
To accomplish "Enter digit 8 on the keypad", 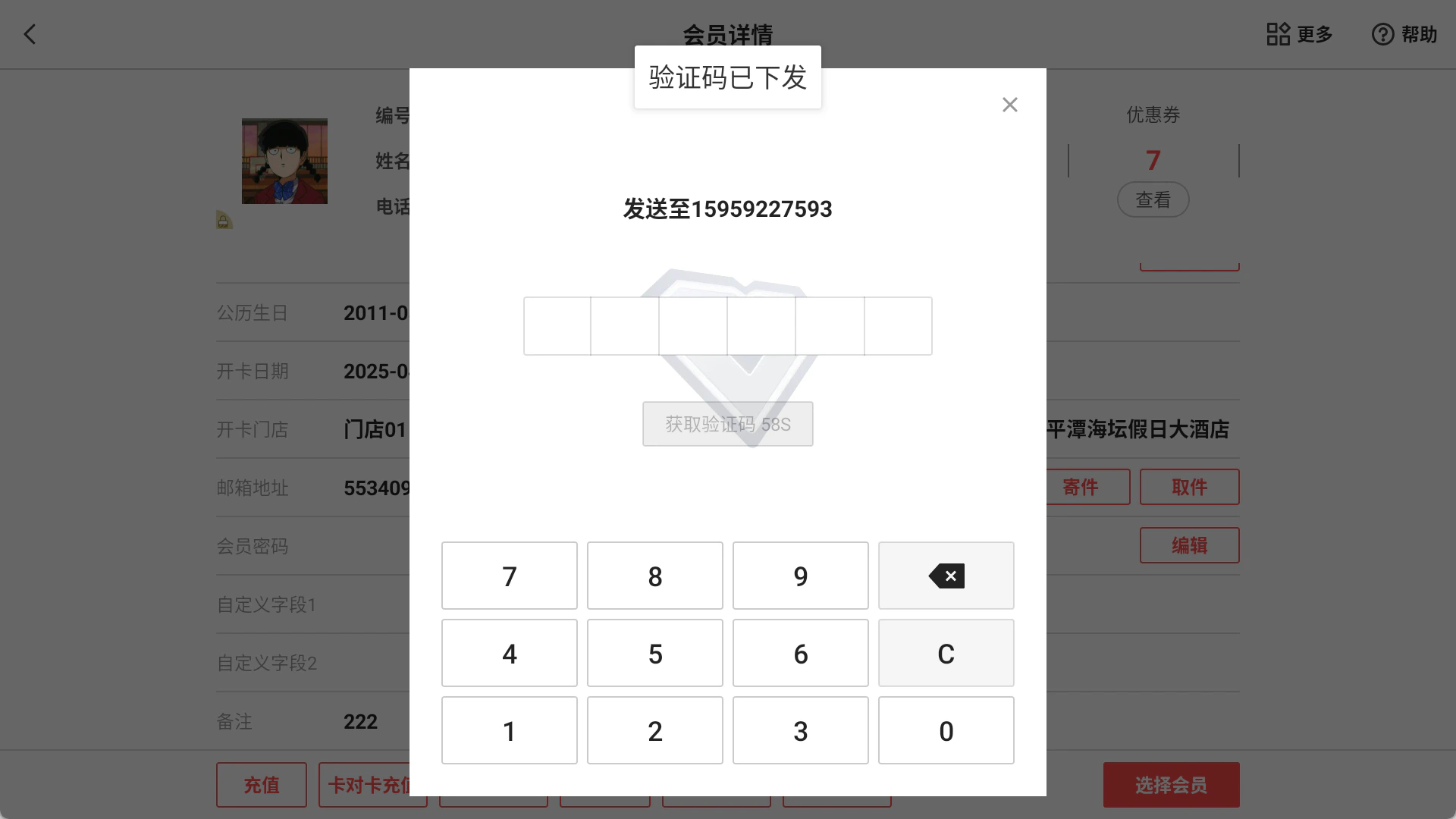I will point(655,576).
